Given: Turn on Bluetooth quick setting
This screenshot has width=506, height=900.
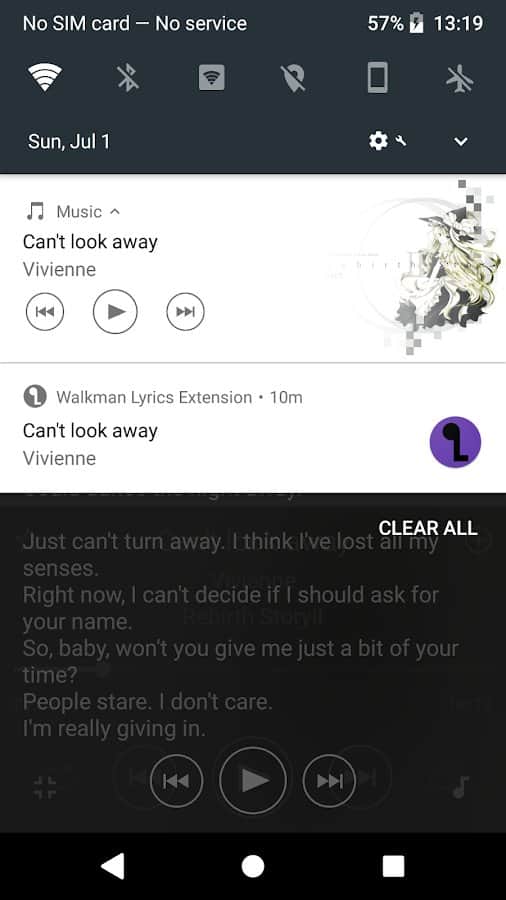Looking at the screenshot, I should coord(128,77).
